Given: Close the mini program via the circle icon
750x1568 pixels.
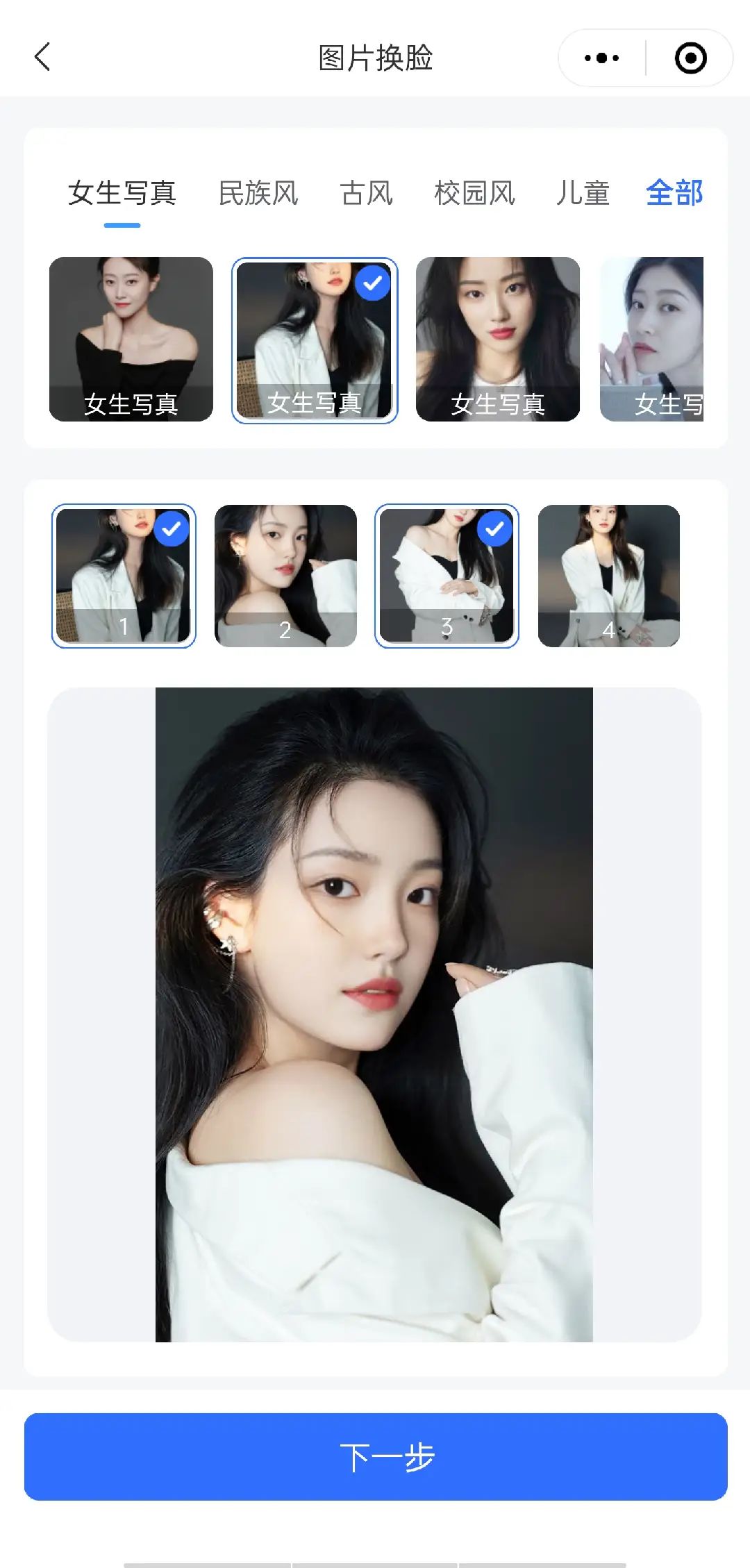Looking at the screenshot, I should 690,58.
